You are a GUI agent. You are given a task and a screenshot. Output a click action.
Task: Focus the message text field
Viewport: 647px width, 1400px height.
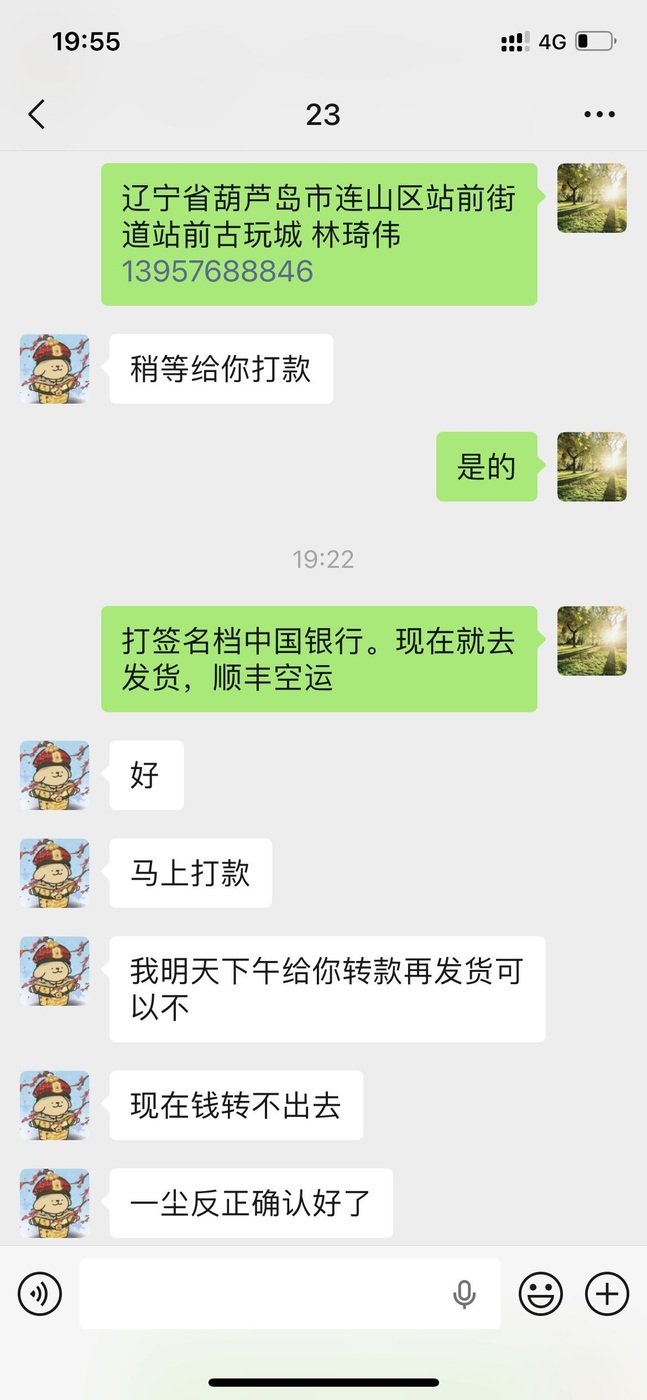[265, 1294]
